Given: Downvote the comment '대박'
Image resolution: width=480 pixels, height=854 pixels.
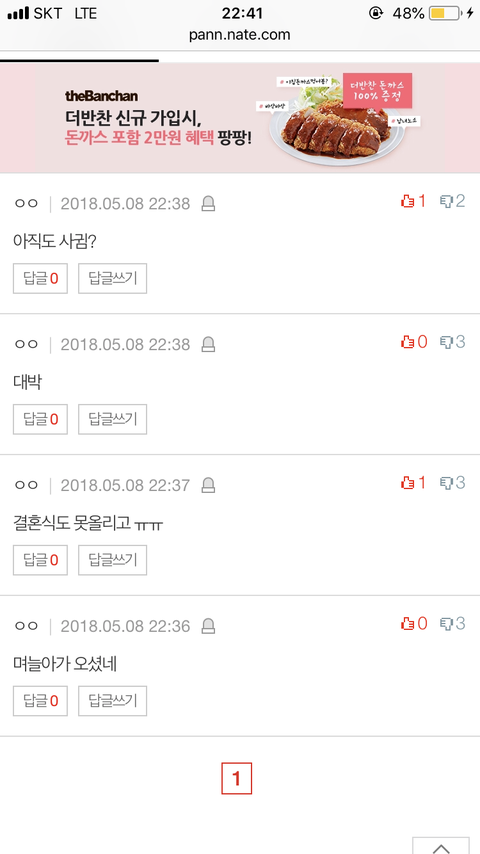Looking at the screenshot, I should point(452,342).
